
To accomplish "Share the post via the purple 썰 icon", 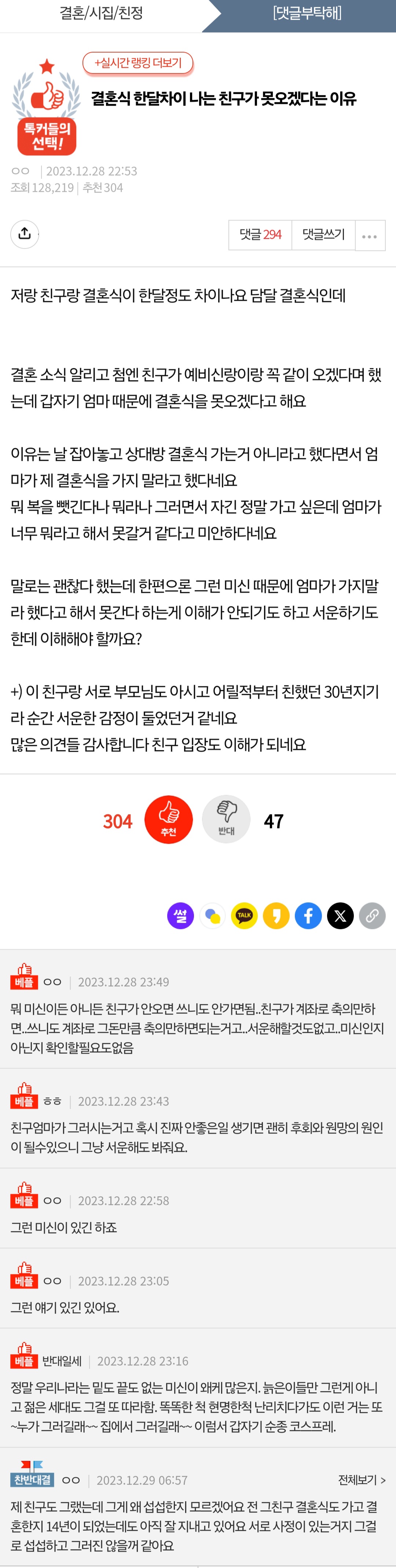I will coord(180,916).
